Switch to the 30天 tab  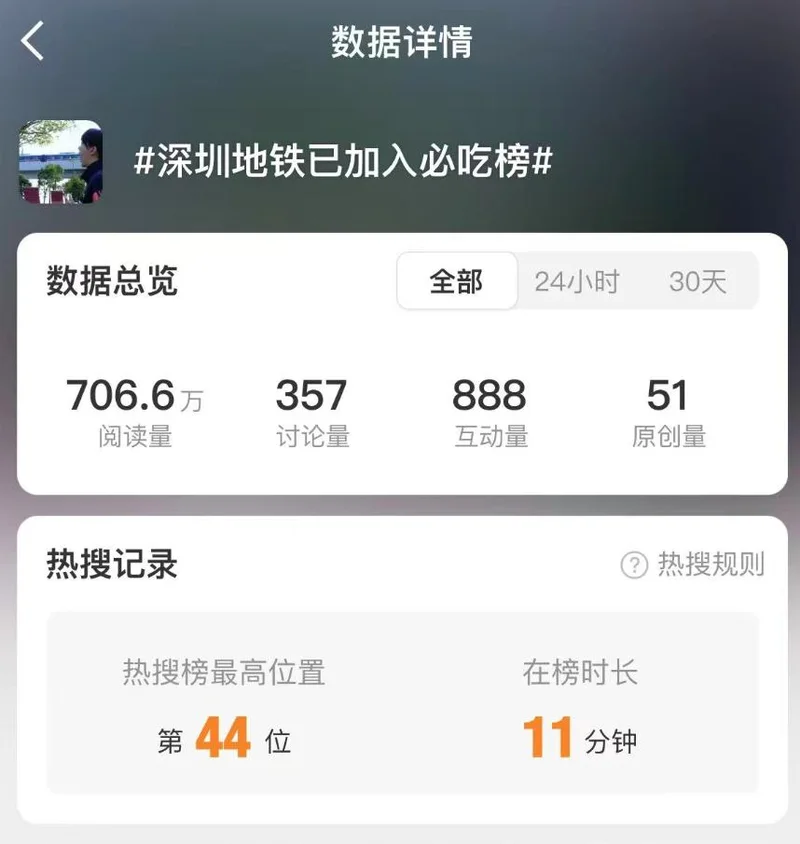pyautogui.click(x=698, y=281)
